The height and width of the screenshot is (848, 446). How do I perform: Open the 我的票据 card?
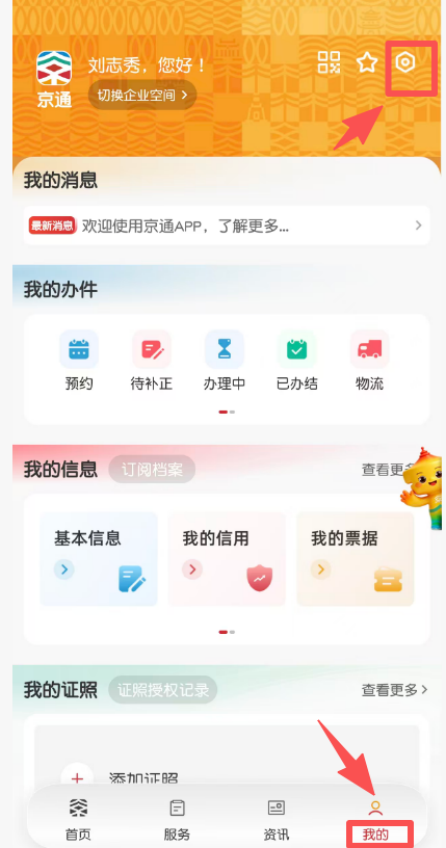coord(355,559)
